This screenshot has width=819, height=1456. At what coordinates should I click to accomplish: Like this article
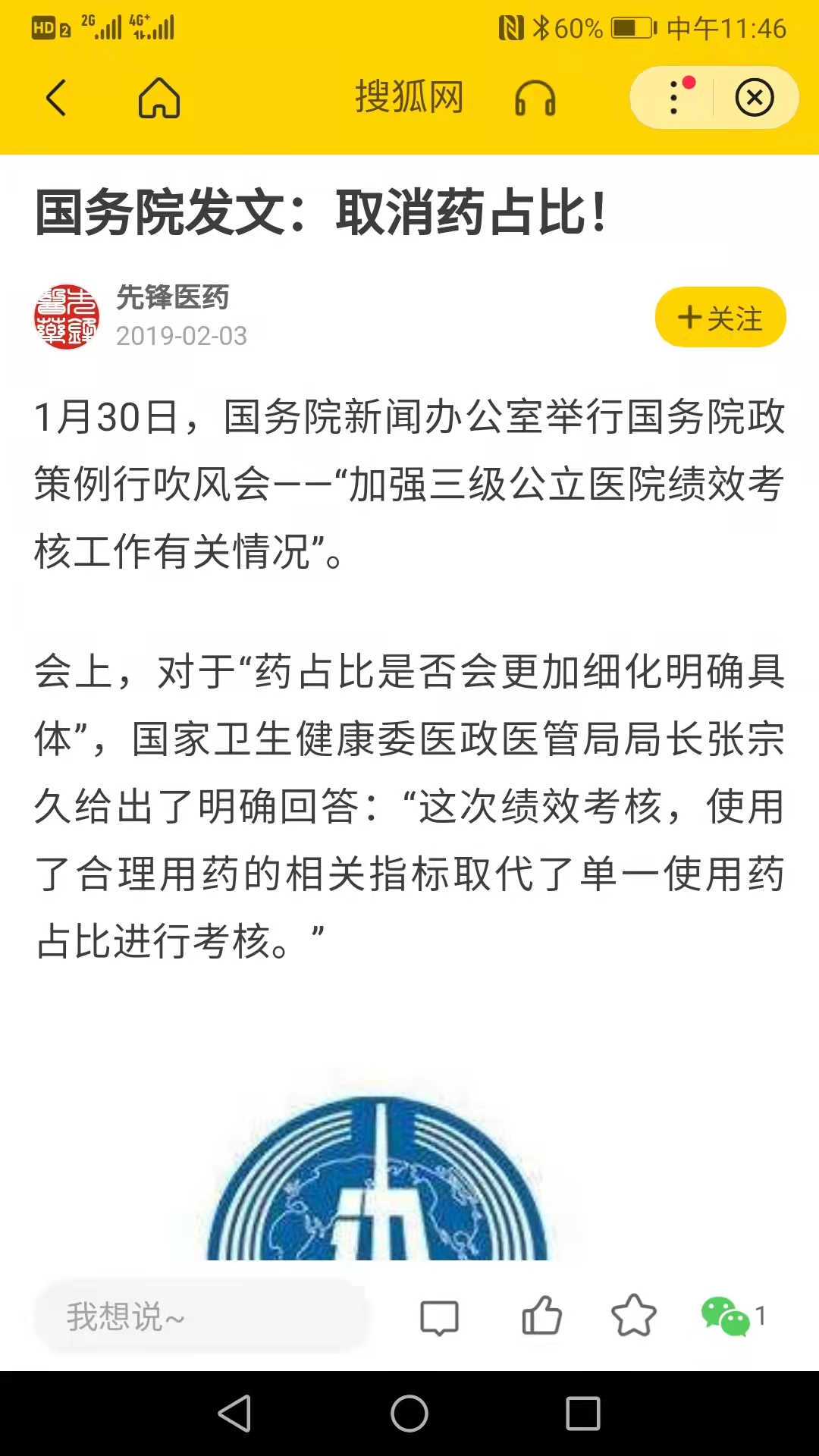pos(542,1316)
